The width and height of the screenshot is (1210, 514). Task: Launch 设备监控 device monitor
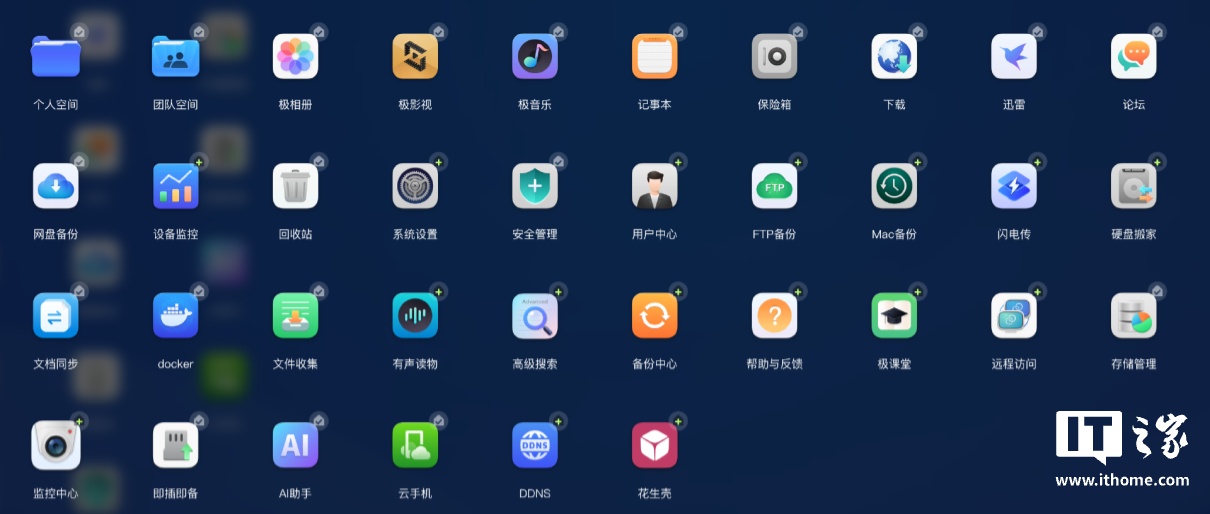(175, 186)
